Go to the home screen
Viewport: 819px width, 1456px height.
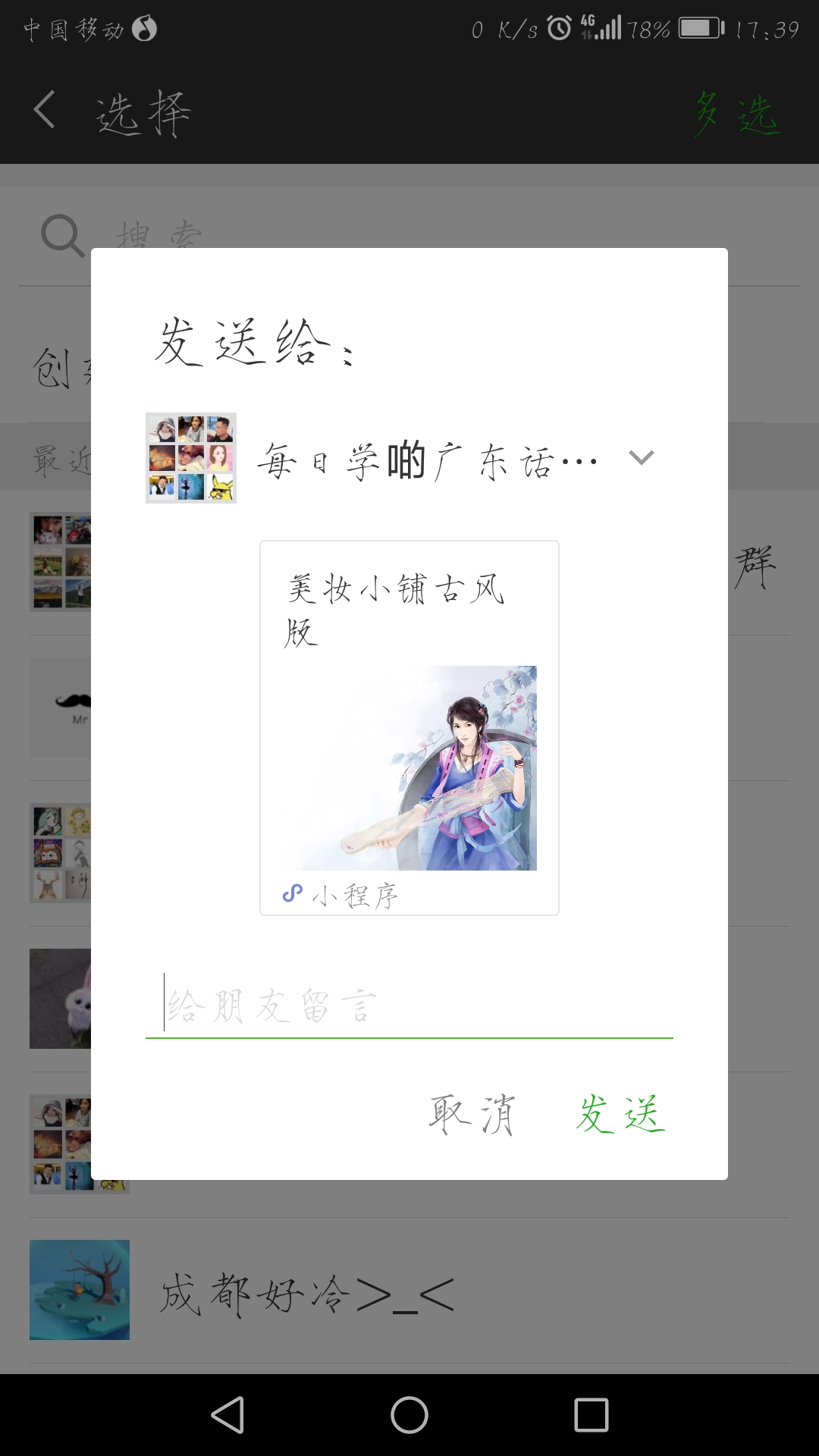pyautogui.click(x=409, y=1415)
